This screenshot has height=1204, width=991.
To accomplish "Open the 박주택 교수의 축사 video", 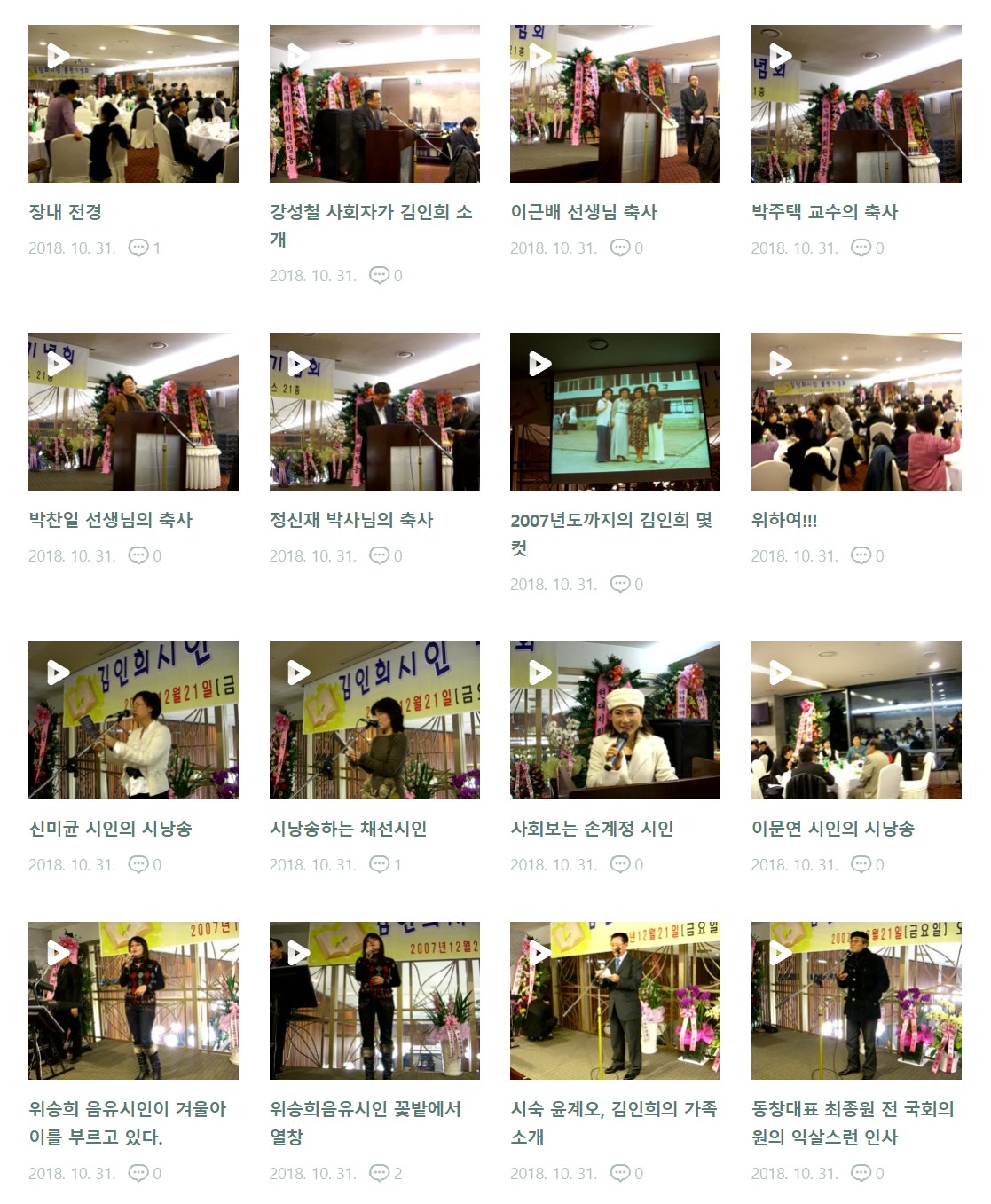I will [856, 104].
